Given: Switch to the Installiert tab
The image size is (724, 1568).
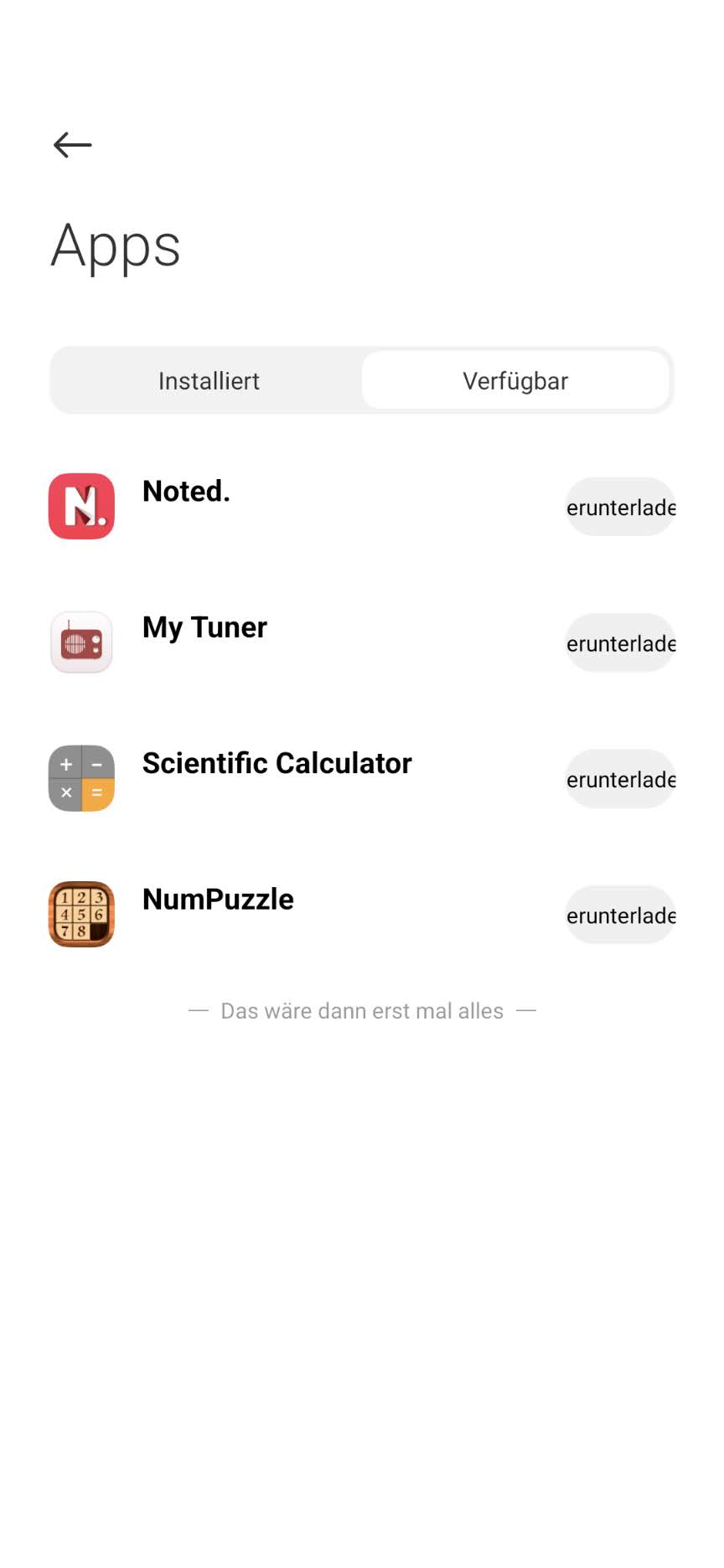Looking at the screenshot, I should [209, 381].
